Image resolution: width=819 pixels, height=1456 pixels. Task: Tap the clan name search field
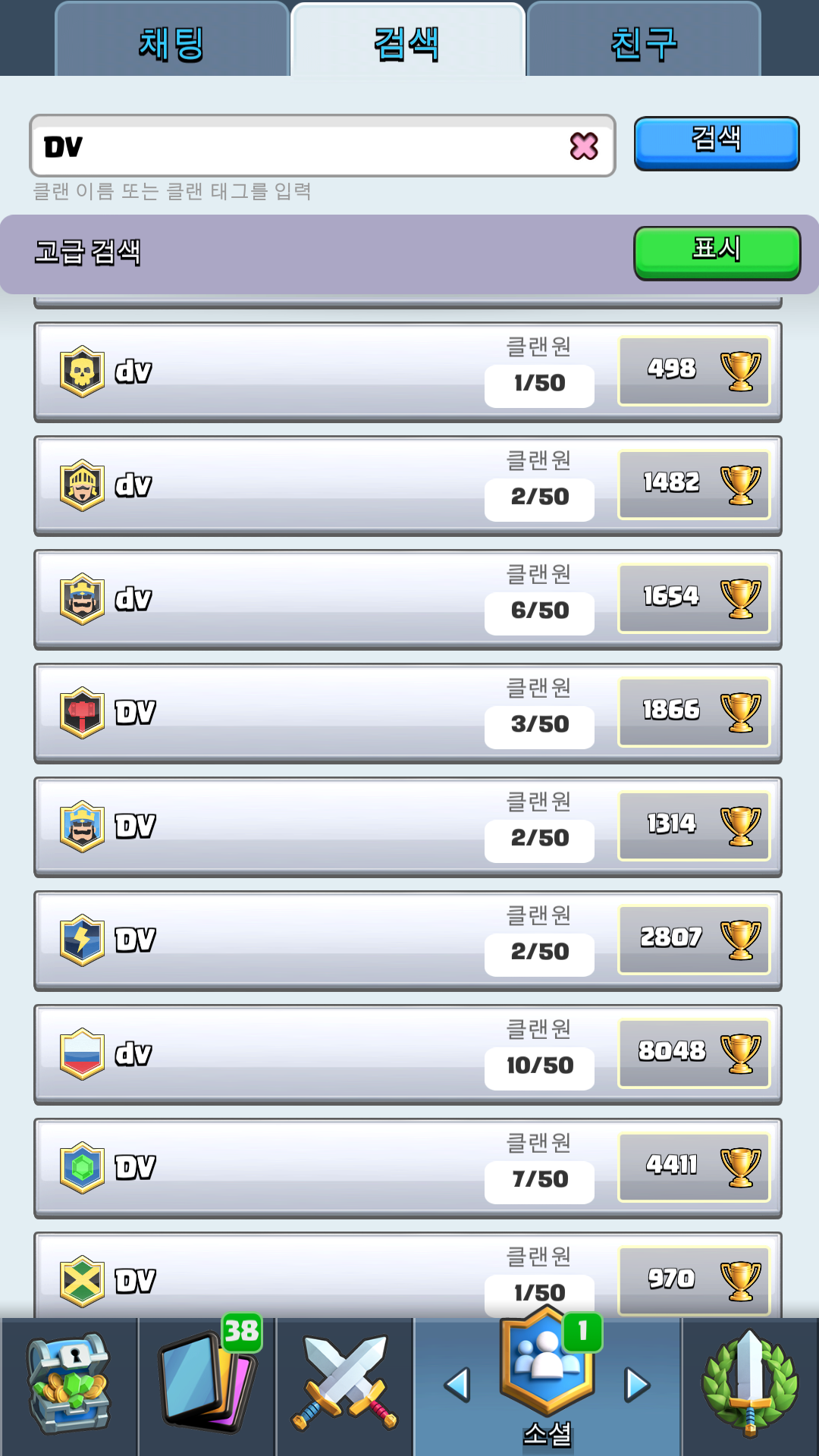pos(303,146)
